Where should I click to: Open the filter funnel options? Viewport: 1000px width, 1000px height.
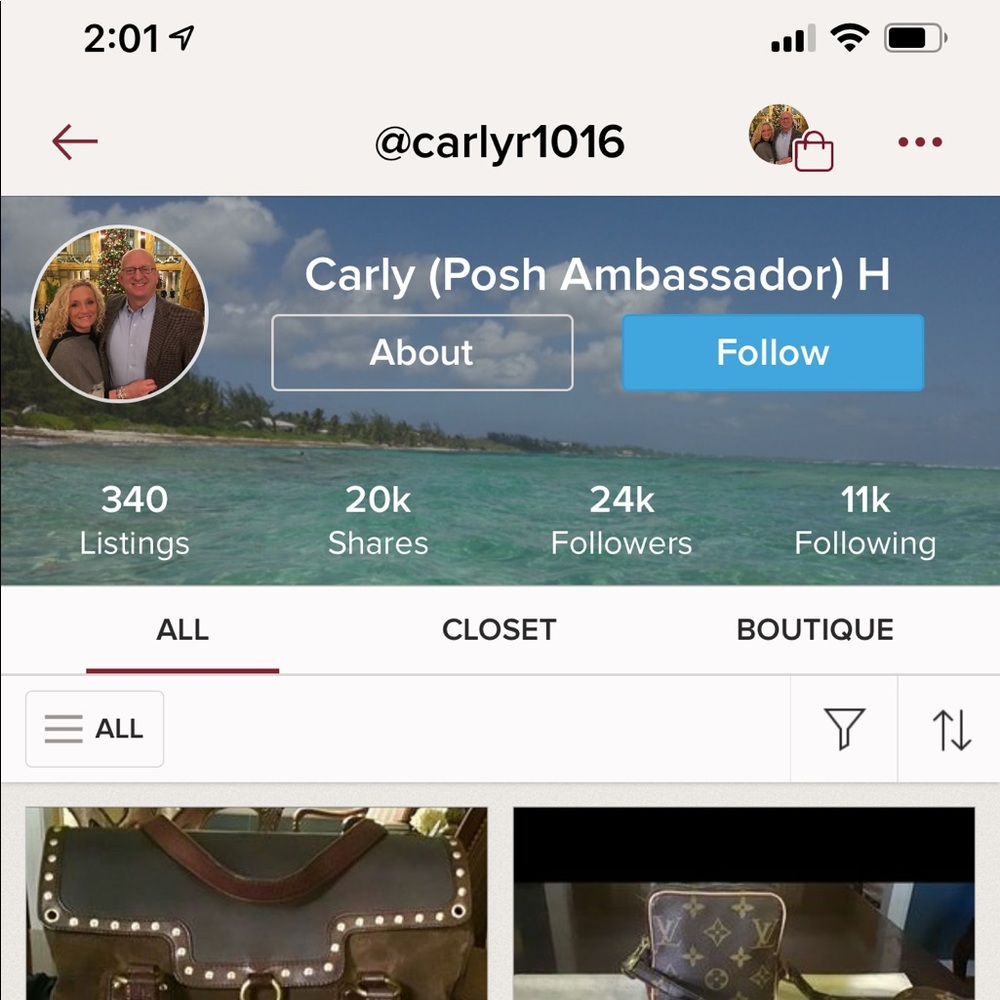(844, 729)
